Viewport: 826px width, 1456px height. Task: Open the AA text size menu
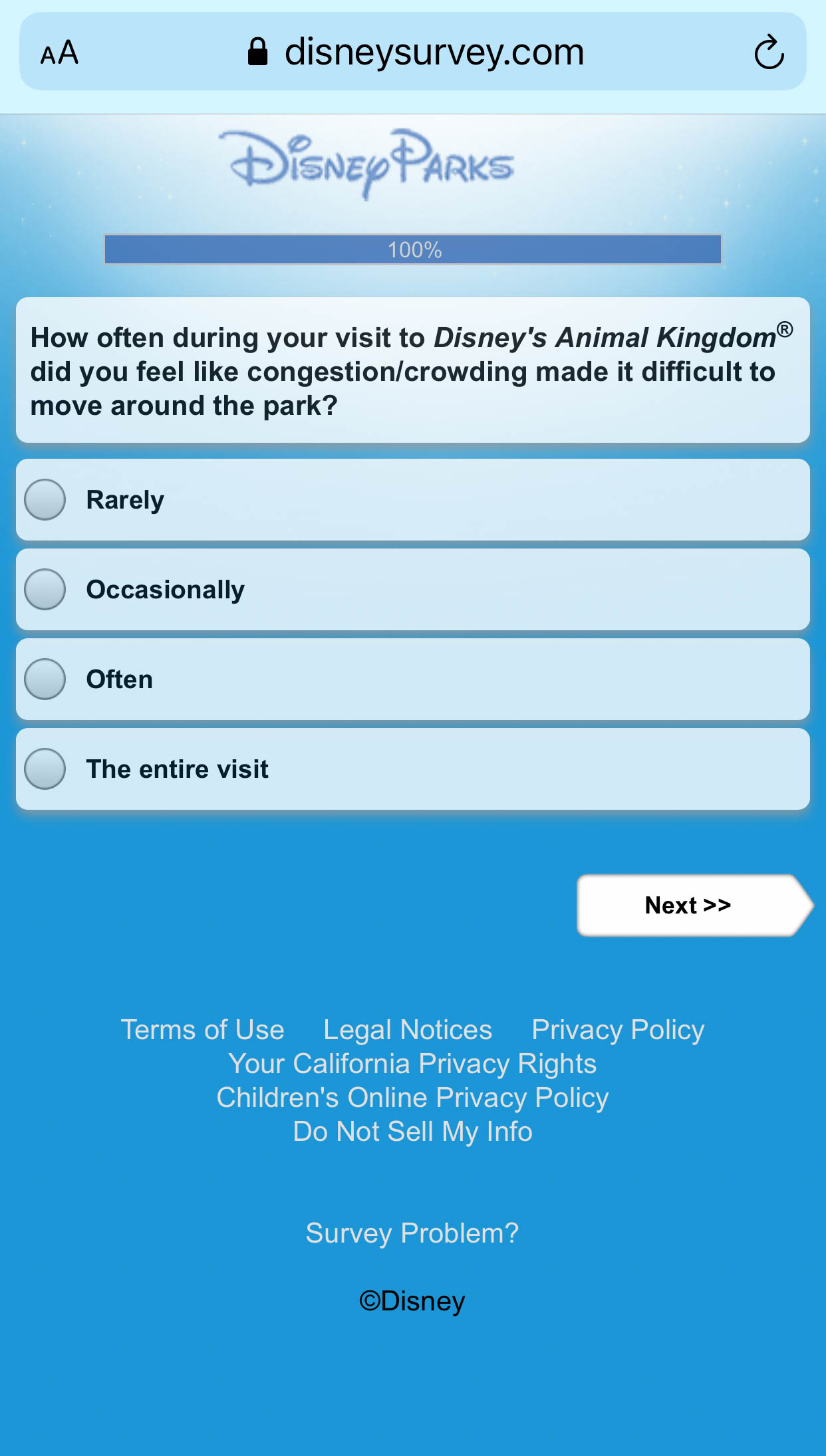coord(59,53)
